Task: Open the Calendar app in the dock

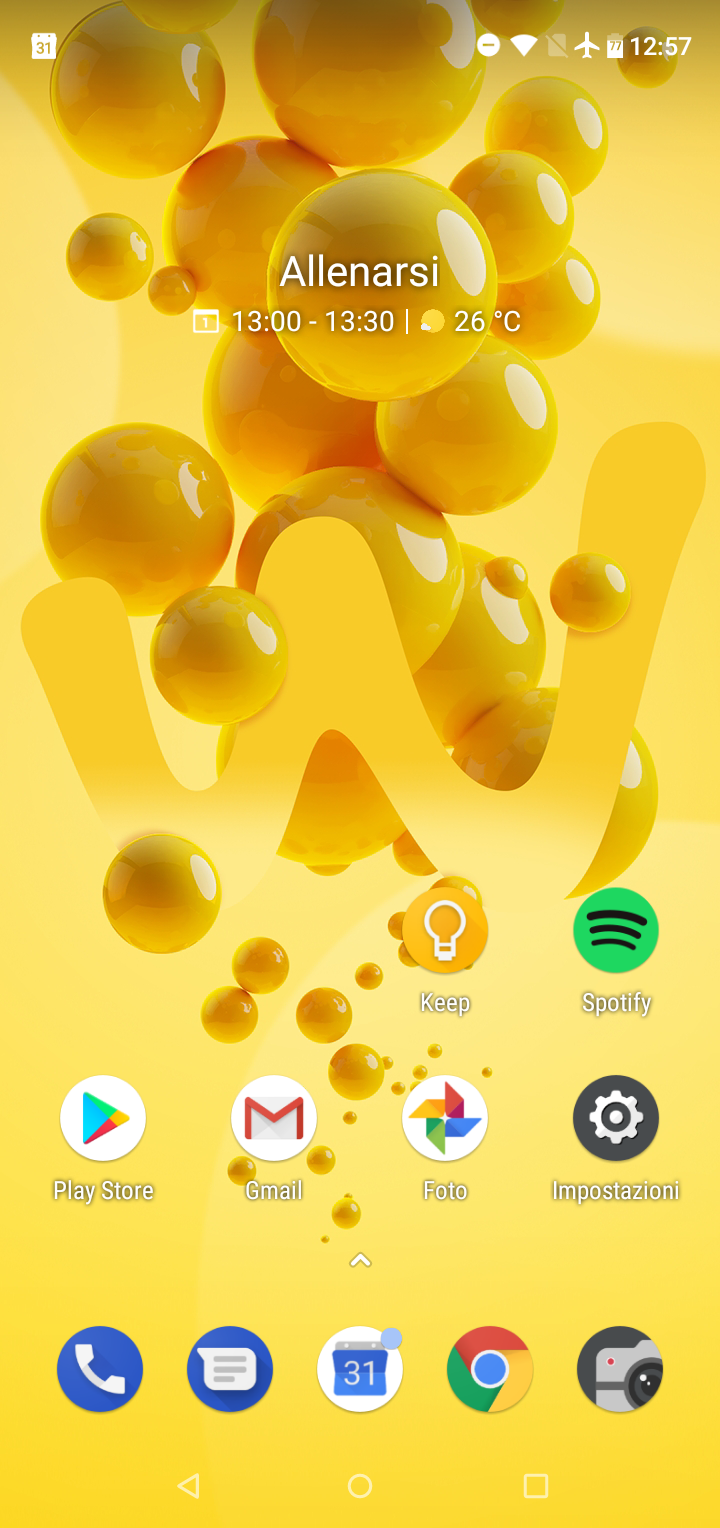Action: point(360,1369)
